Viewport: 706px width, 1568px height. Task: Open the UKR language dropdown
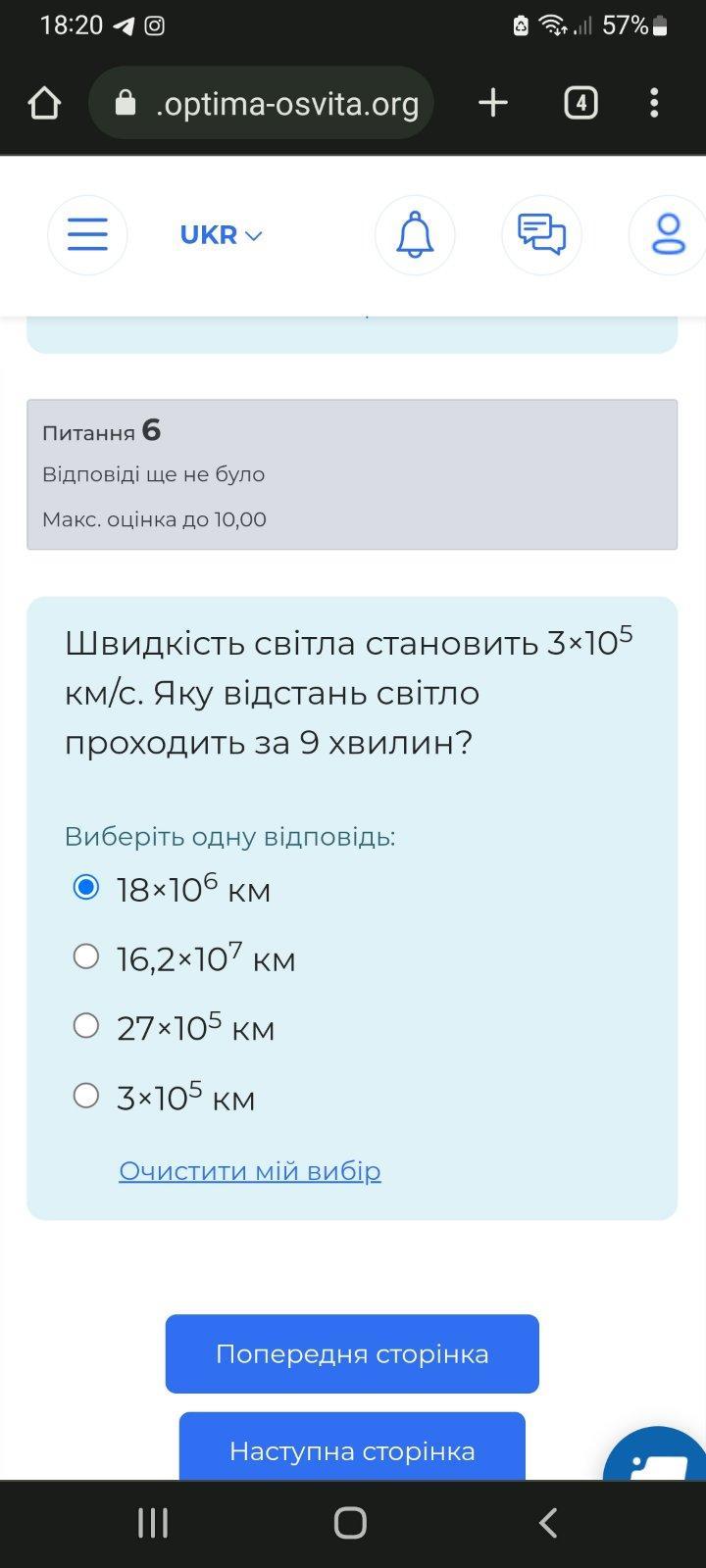[222, 235]
